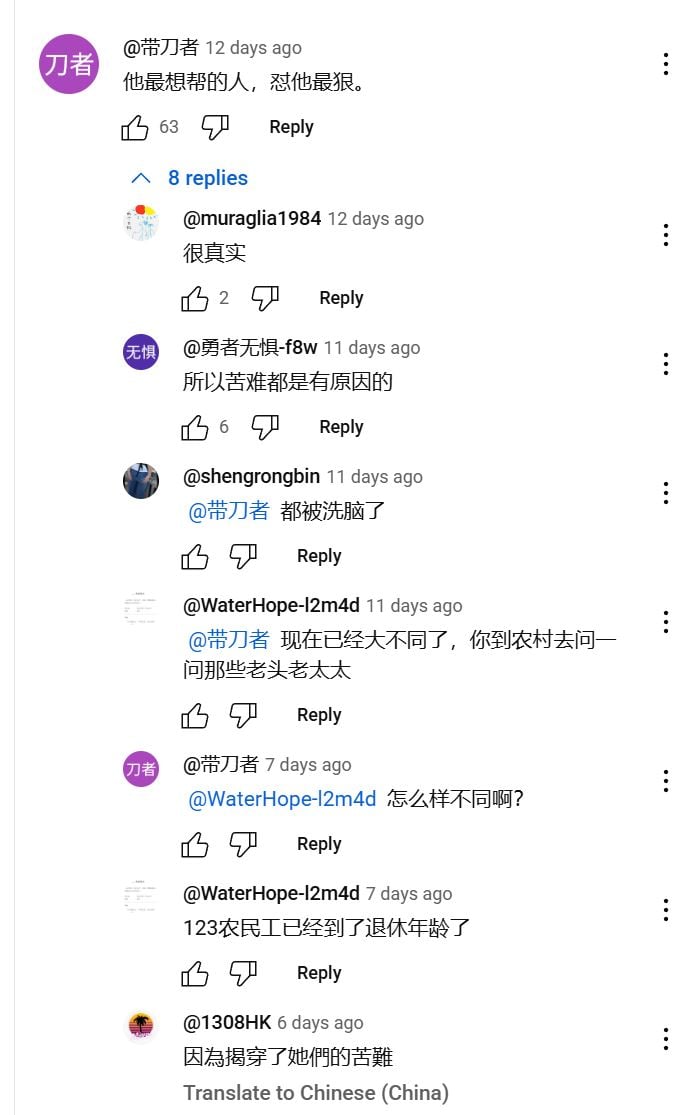Collapse the 8 replies thread
Viewport: 691px width, 1115px height.
coord(189,178)
